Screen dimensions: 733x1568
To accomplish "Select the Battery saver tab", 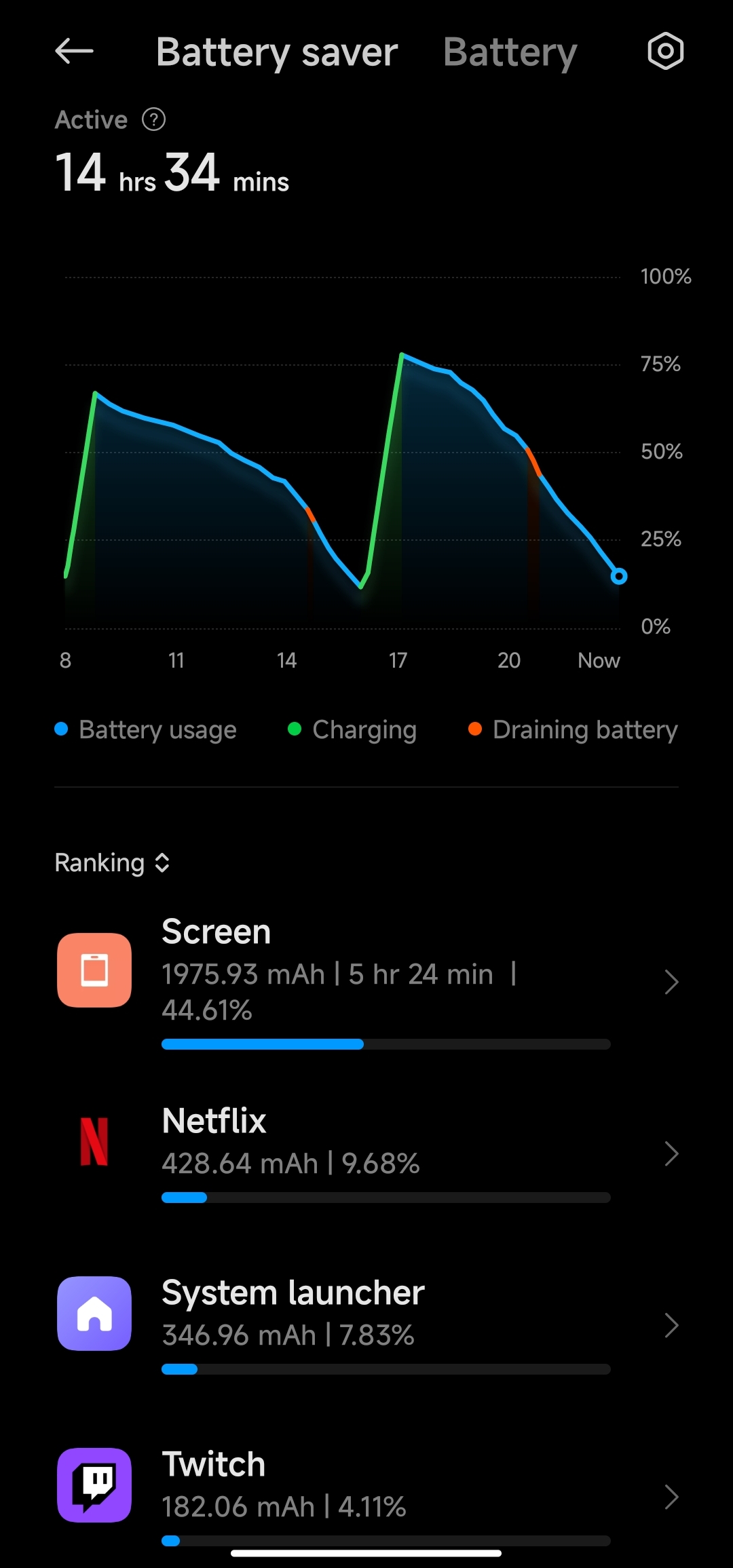I will (277, 52).
